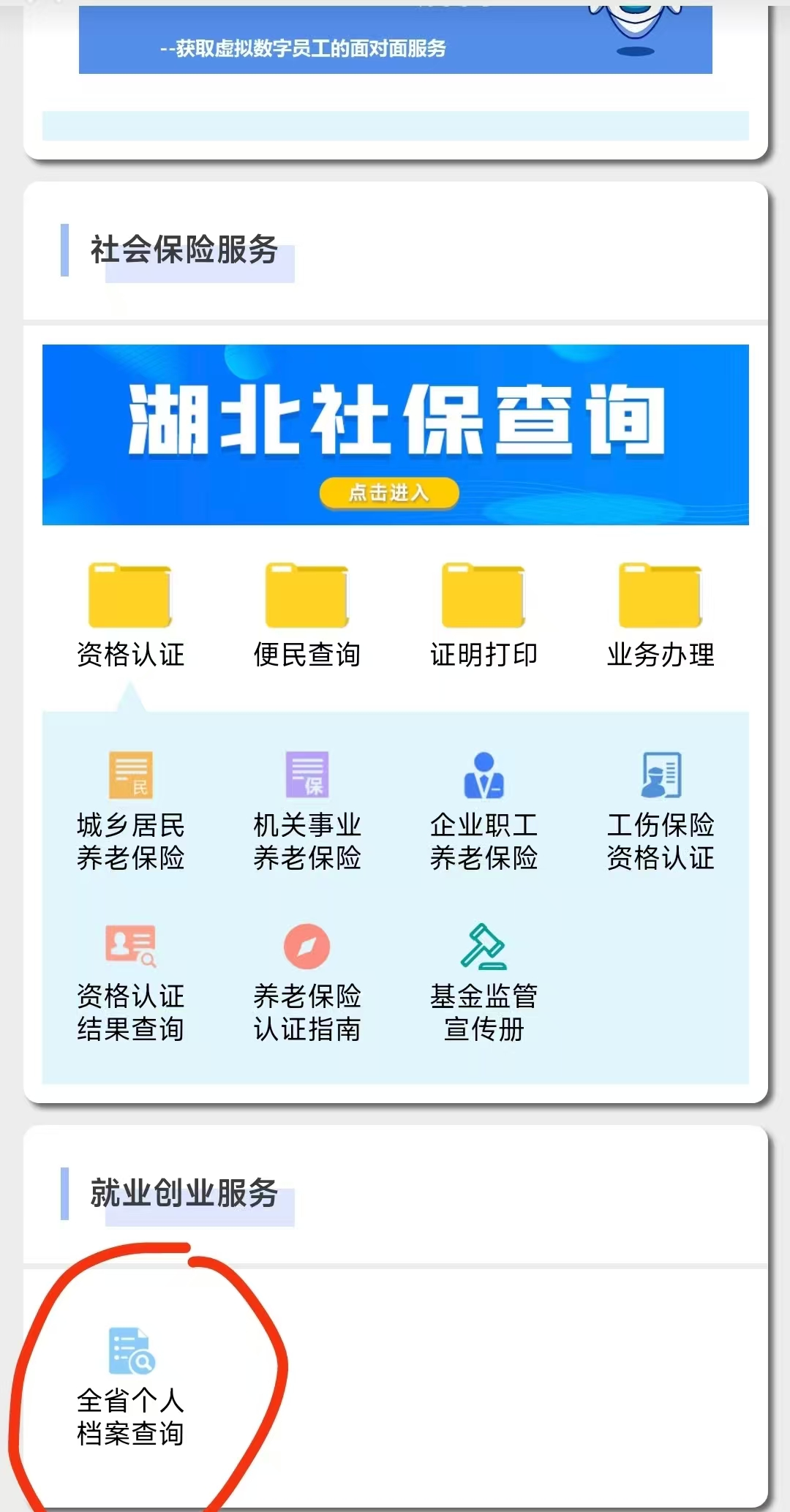Open the 业务办理 folder
The image size is (790, 1512).
[660, 615]
